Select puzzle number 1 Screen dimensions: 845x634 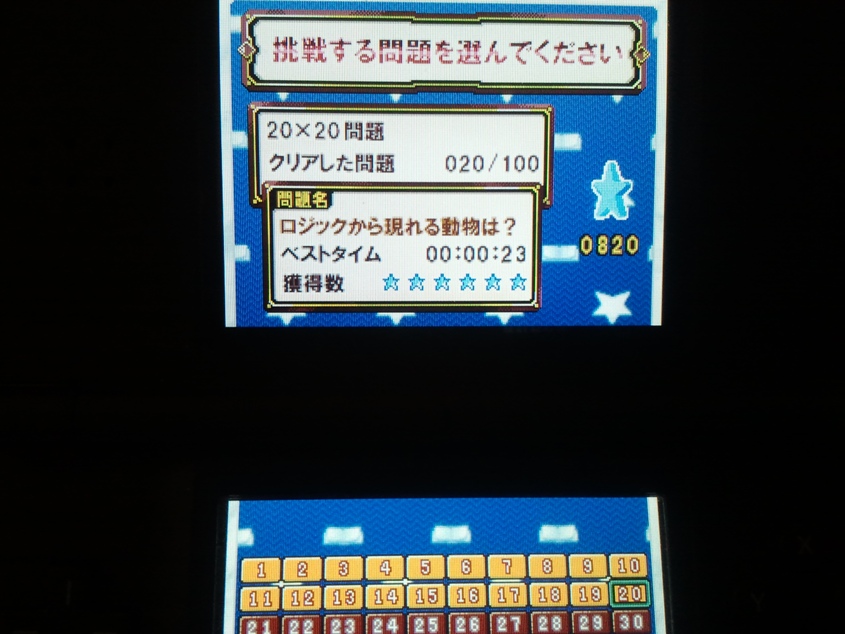point(260,570)
